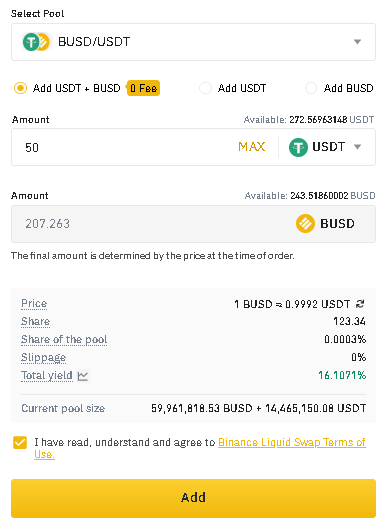Select the Add USDT + BUSD option
Image resolution: width=387 pixels, height=526 pixels.
click(20, 88)
